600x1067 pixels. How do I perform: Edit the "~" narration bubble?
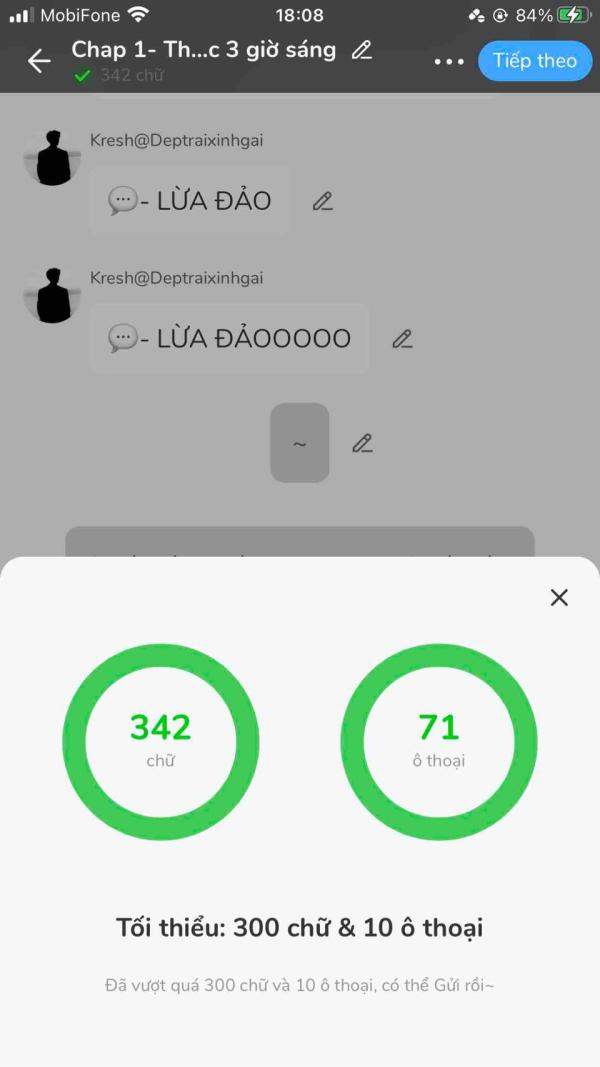(x=362, y=444)
